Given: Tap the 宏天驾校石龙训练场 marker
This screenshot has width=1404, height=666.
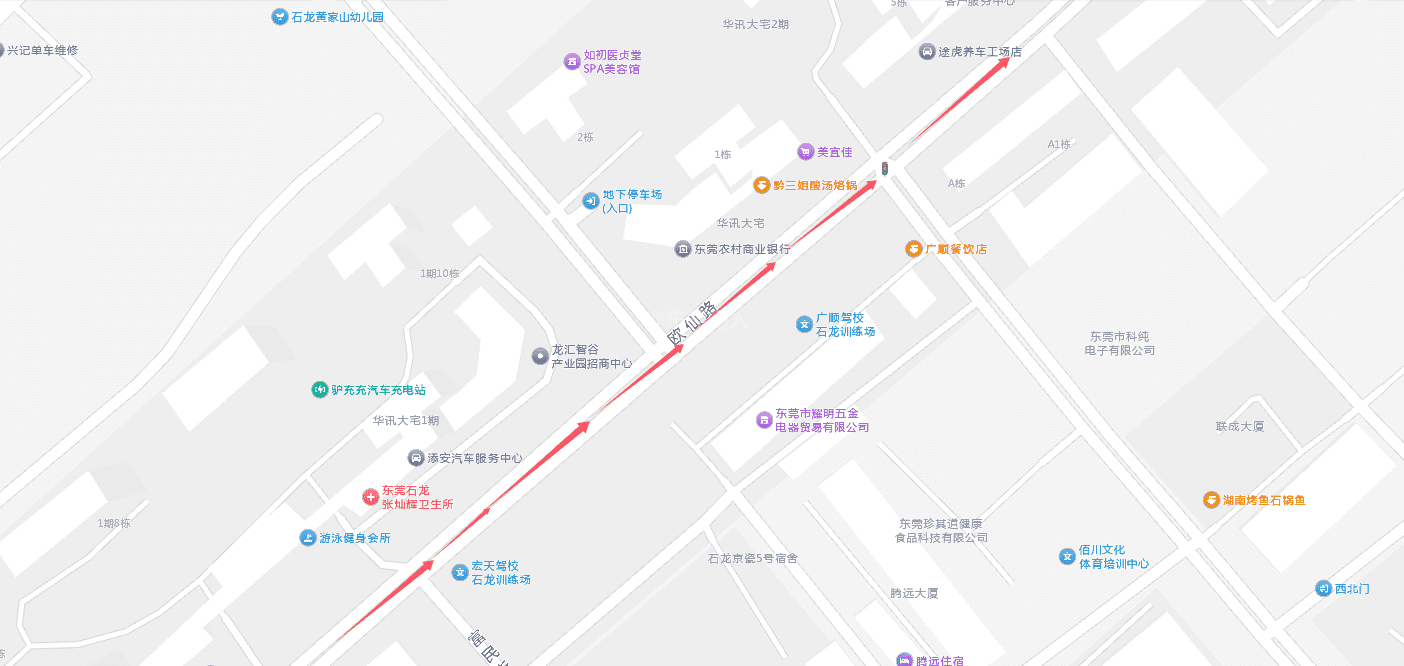Looking at the screenshot, I should click(459, 572).
